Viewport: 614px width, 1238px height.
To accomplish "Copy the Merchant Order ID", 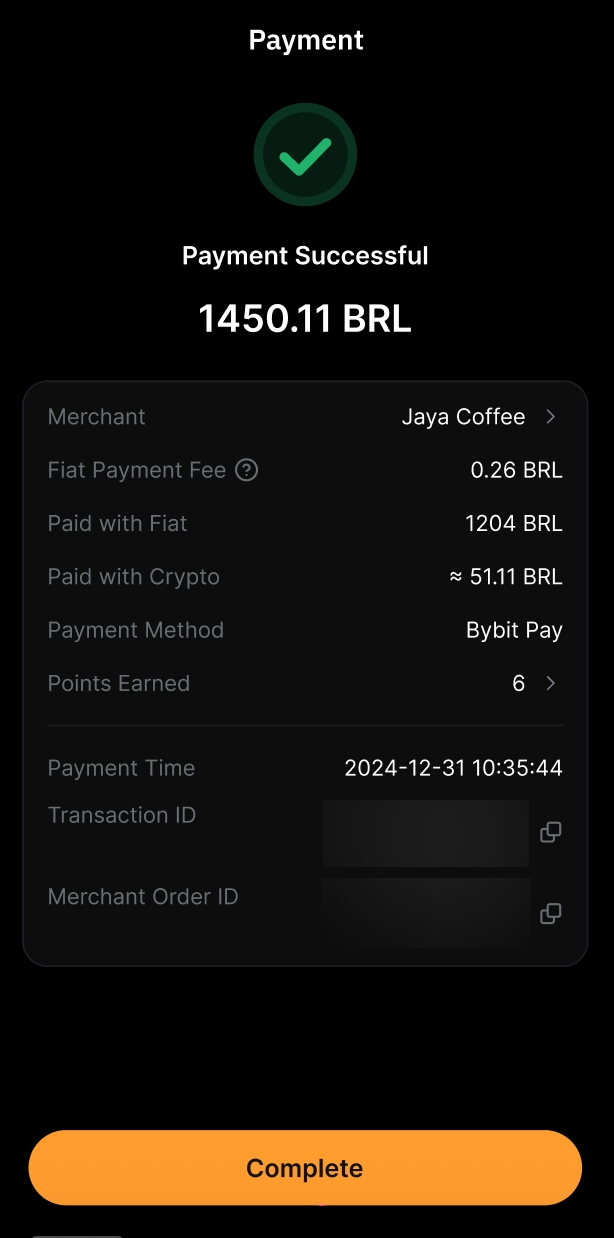I will point(550,913).
